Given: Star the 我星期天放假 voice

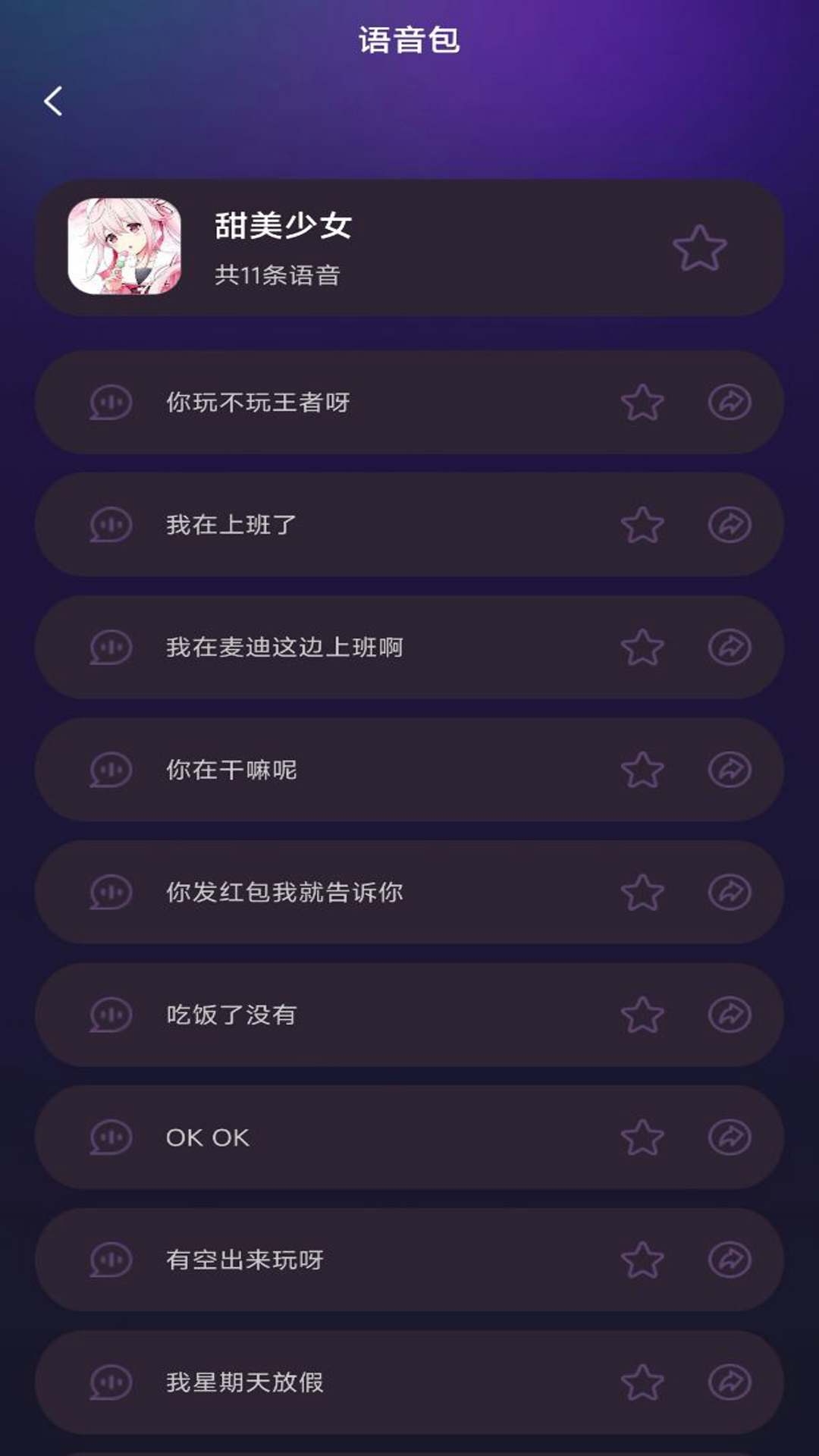Looking at the screenshot, I should (x=642, y=1382).
